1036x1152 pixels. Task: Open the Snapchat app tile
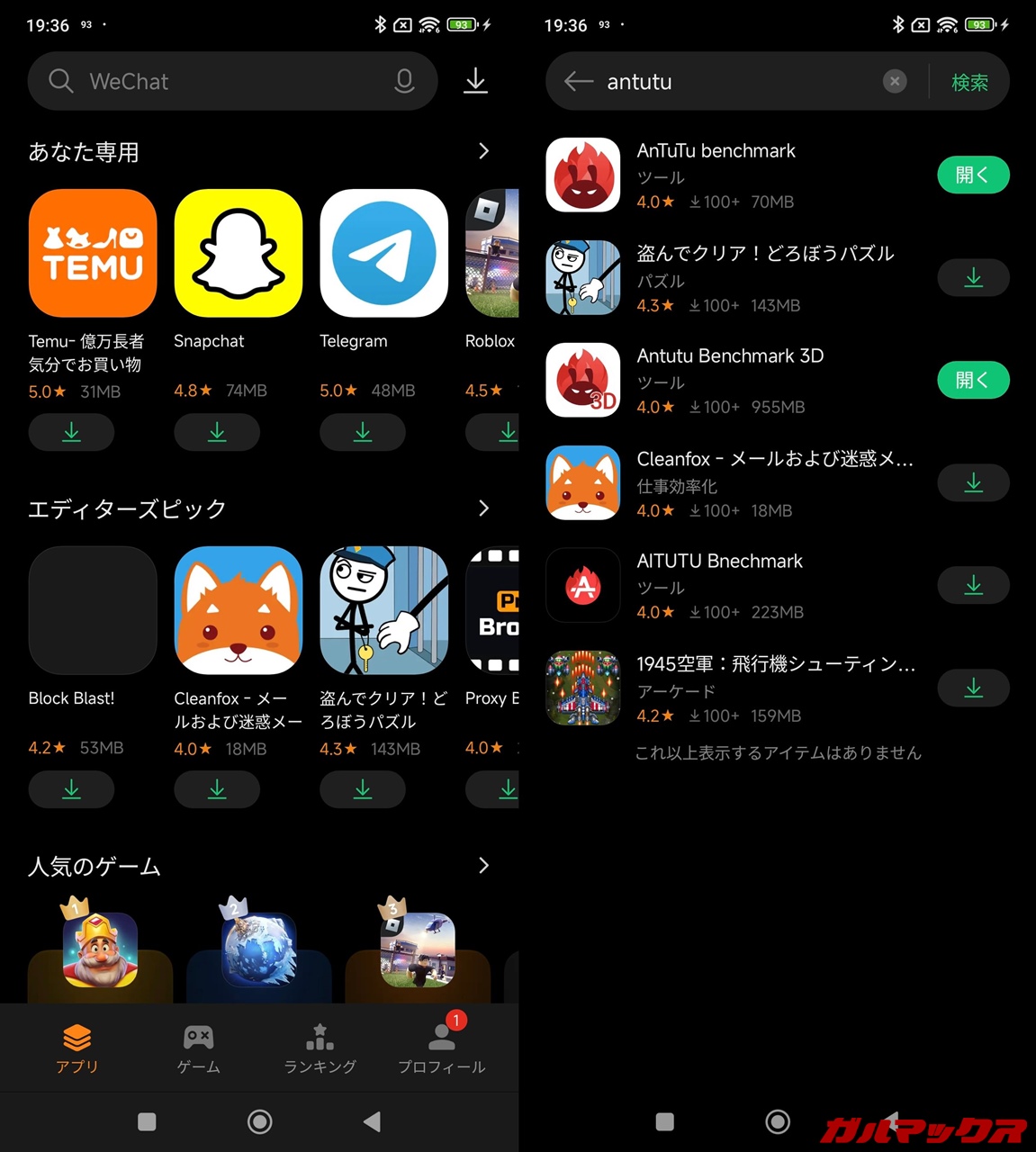[238, 253]
